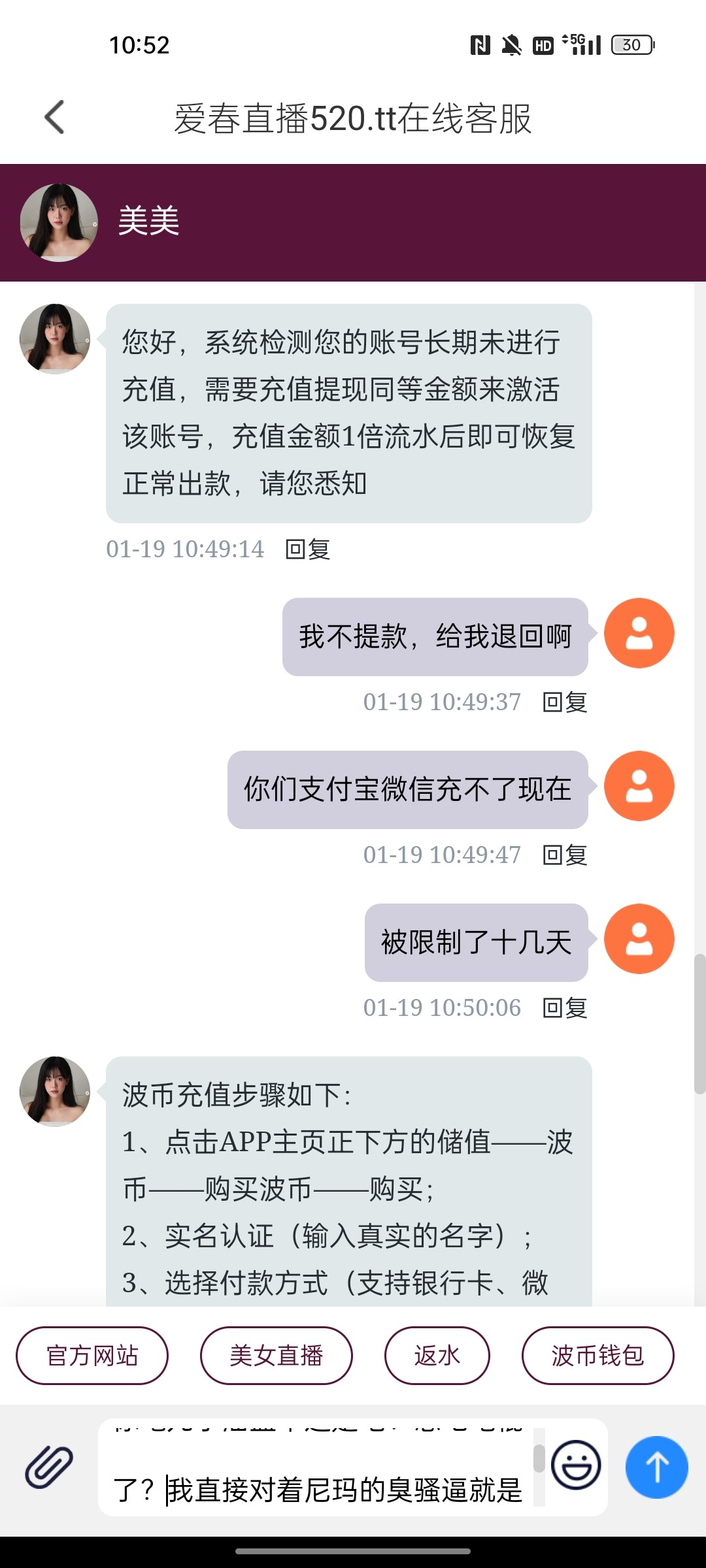This screenshot has height=1568, width=706.
Task: Open customer service avatar 美美 in the header
Action: [58, 222]
